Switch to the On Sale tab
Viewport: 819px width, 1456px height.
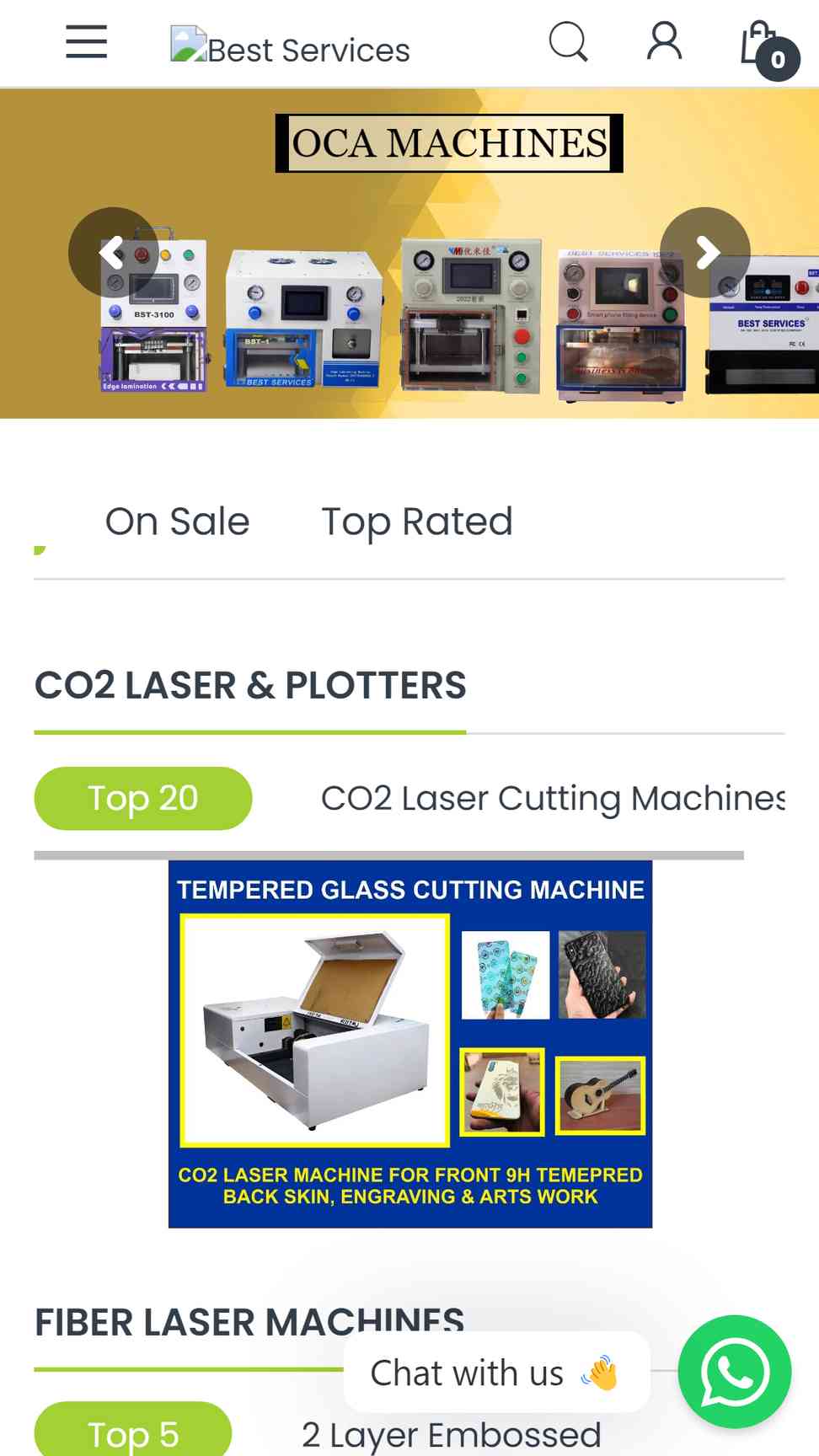(177, 522)
